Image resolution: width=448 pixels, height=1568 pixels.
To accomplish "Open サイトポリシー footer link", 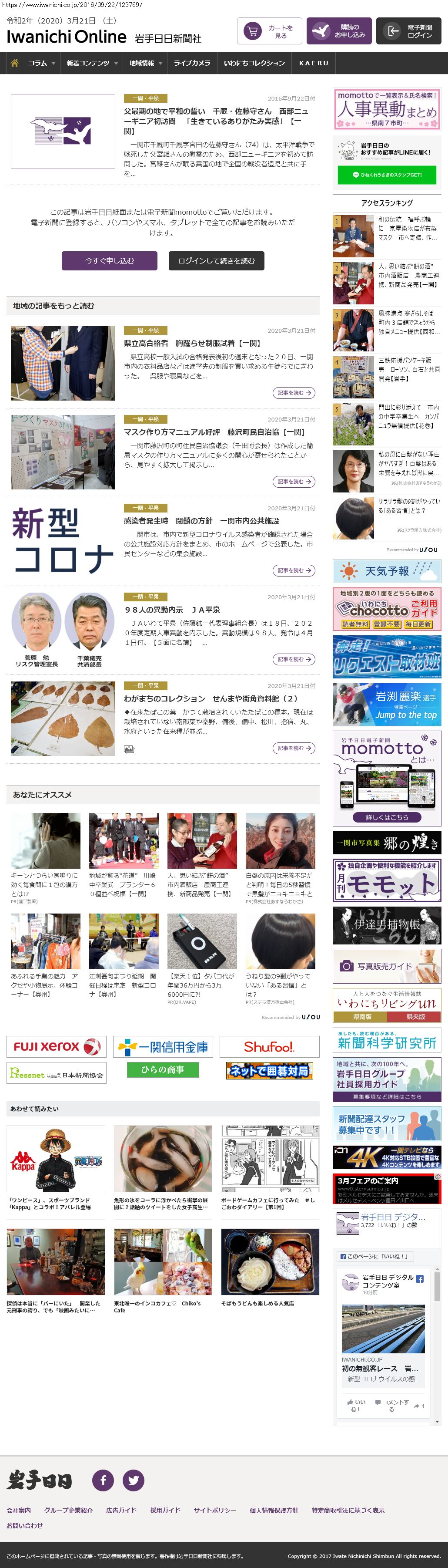I will (x=214, y=1510).
